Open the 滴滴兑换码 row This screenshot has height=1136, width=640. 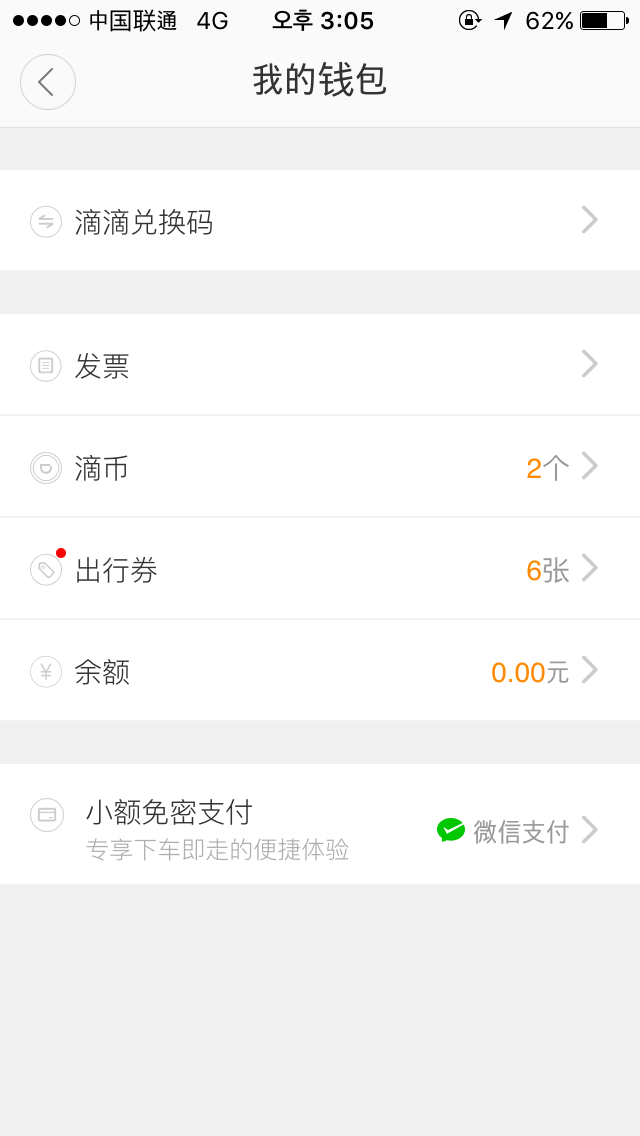pyautogui.click(x=320, y=221)
